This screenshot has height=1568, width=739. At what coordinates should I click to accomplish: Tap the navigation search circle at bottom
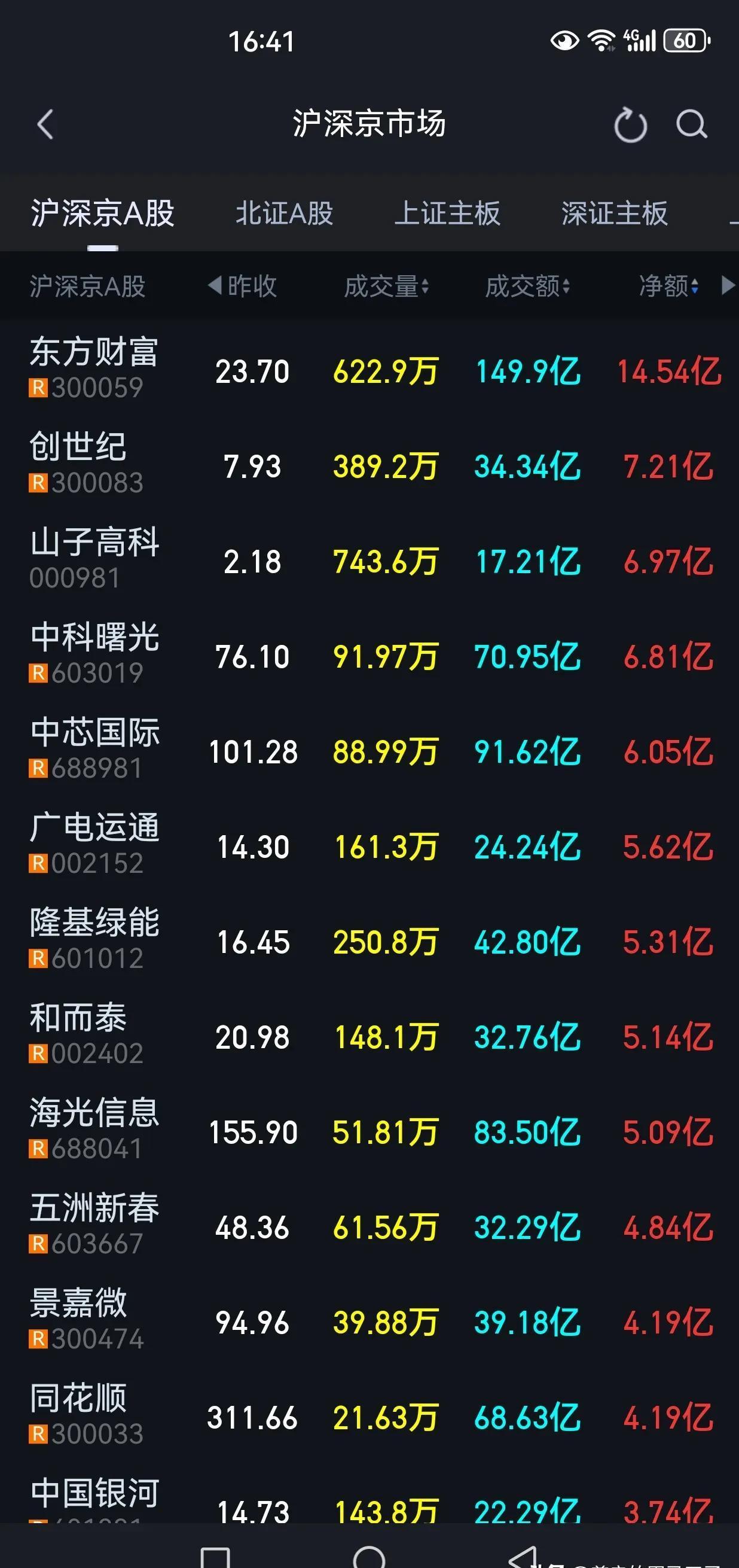[x=369, y=1544]
